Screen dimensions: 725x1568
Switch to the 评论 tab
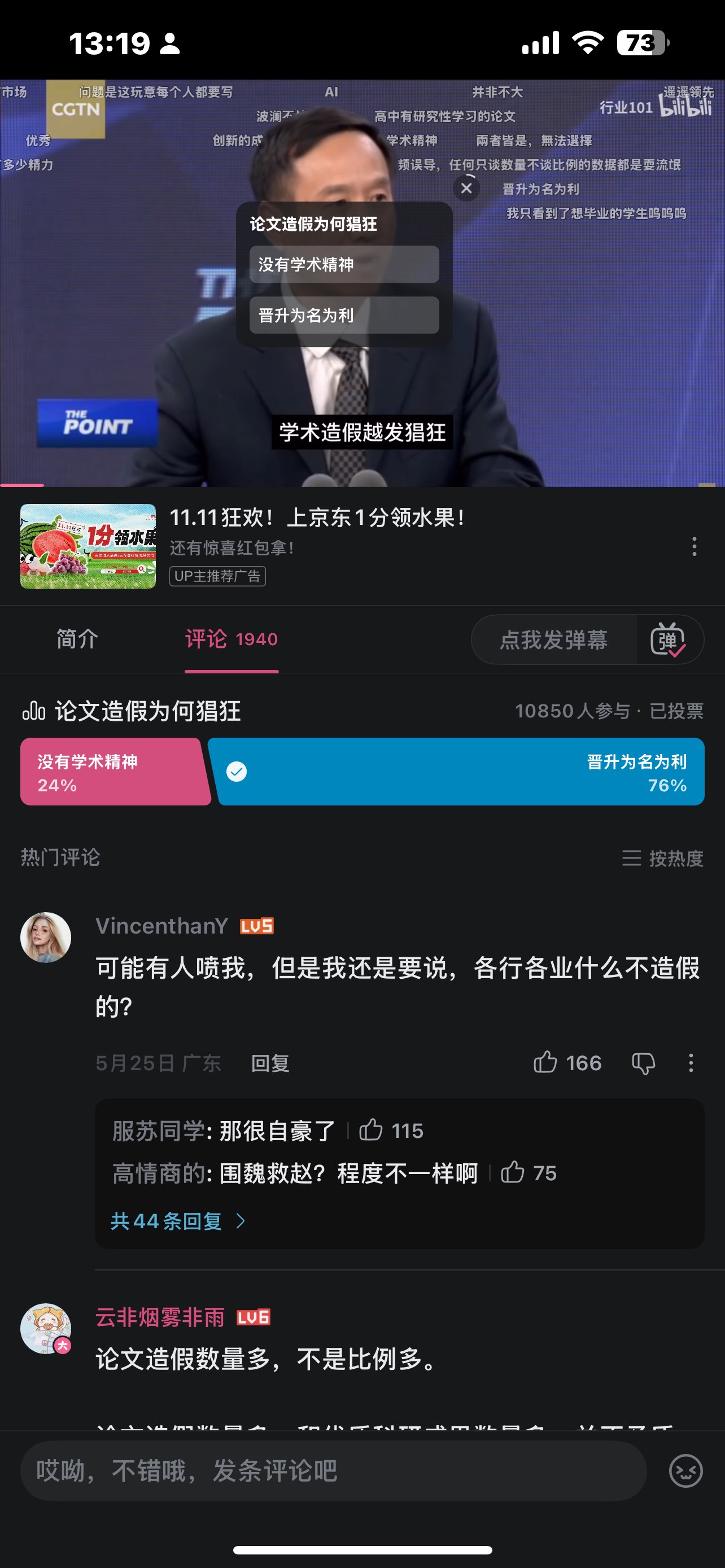[232, 639]
